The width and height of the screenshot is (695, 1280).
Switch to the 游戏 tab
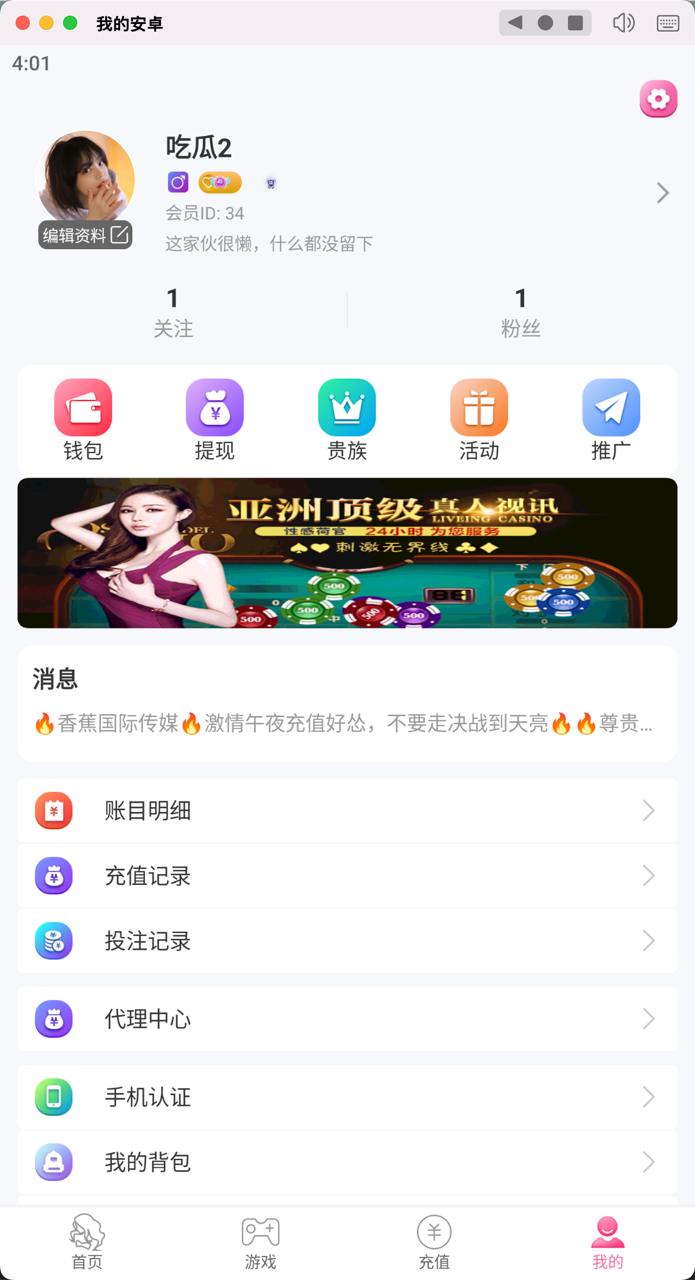[x=260, y=1242]
